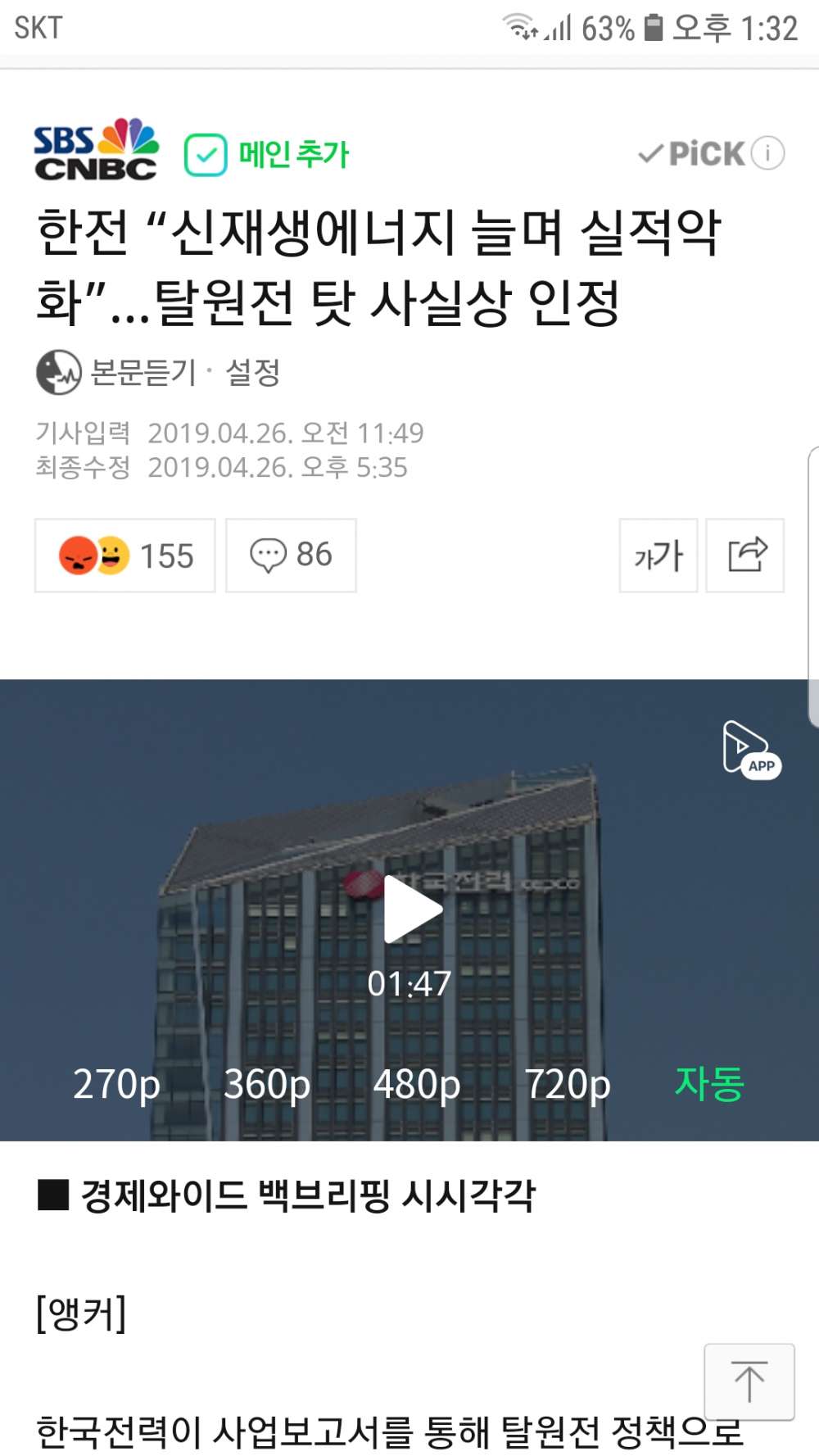Open video in app via APP icon
The height and width of the screenshot is (1456, 819).
tap(749, 749)
